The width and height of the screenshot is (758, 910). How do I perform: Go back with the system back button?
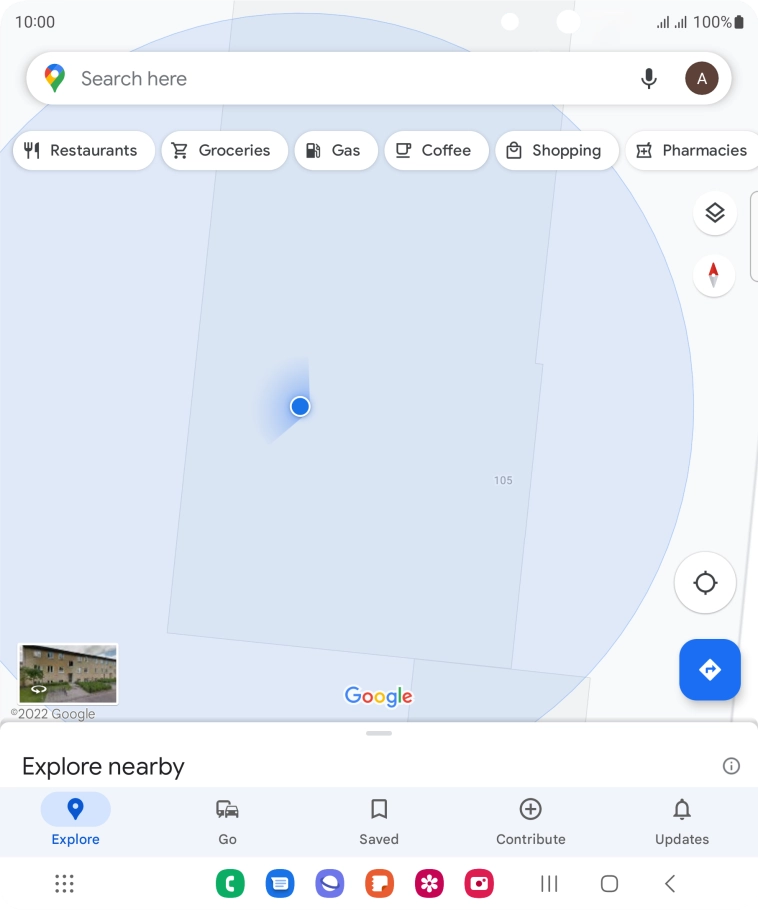tap(670, 883)
